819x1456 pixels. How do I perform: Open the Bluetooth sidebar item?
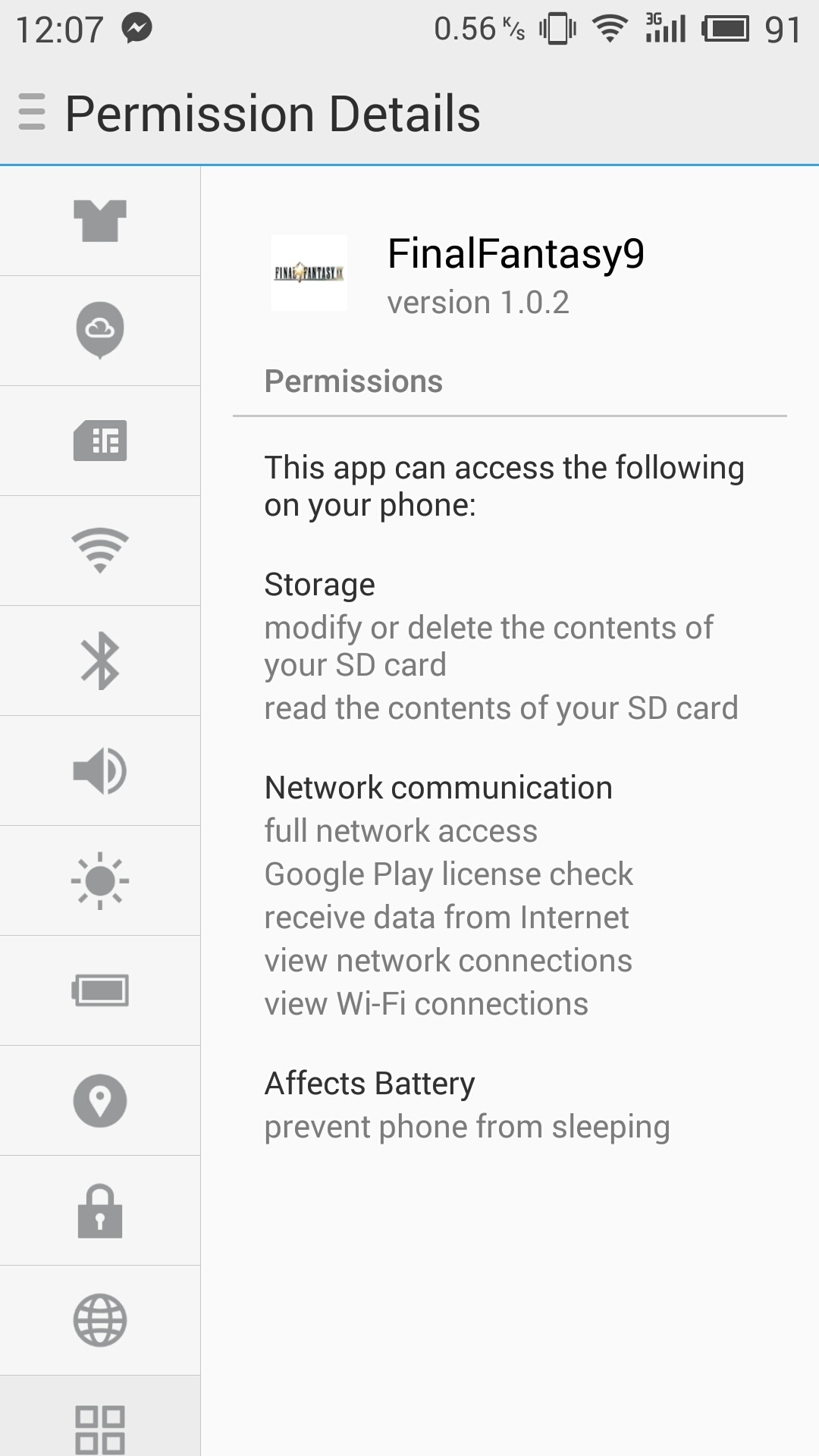coord(100,661)
